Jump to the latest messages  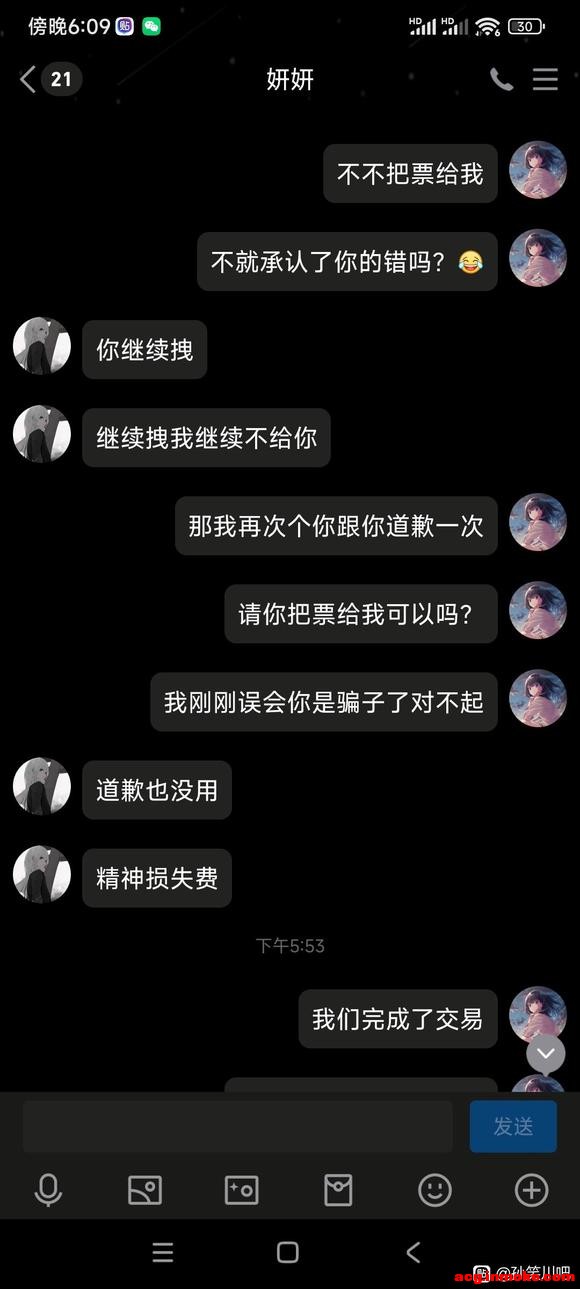click(546, 1054)
